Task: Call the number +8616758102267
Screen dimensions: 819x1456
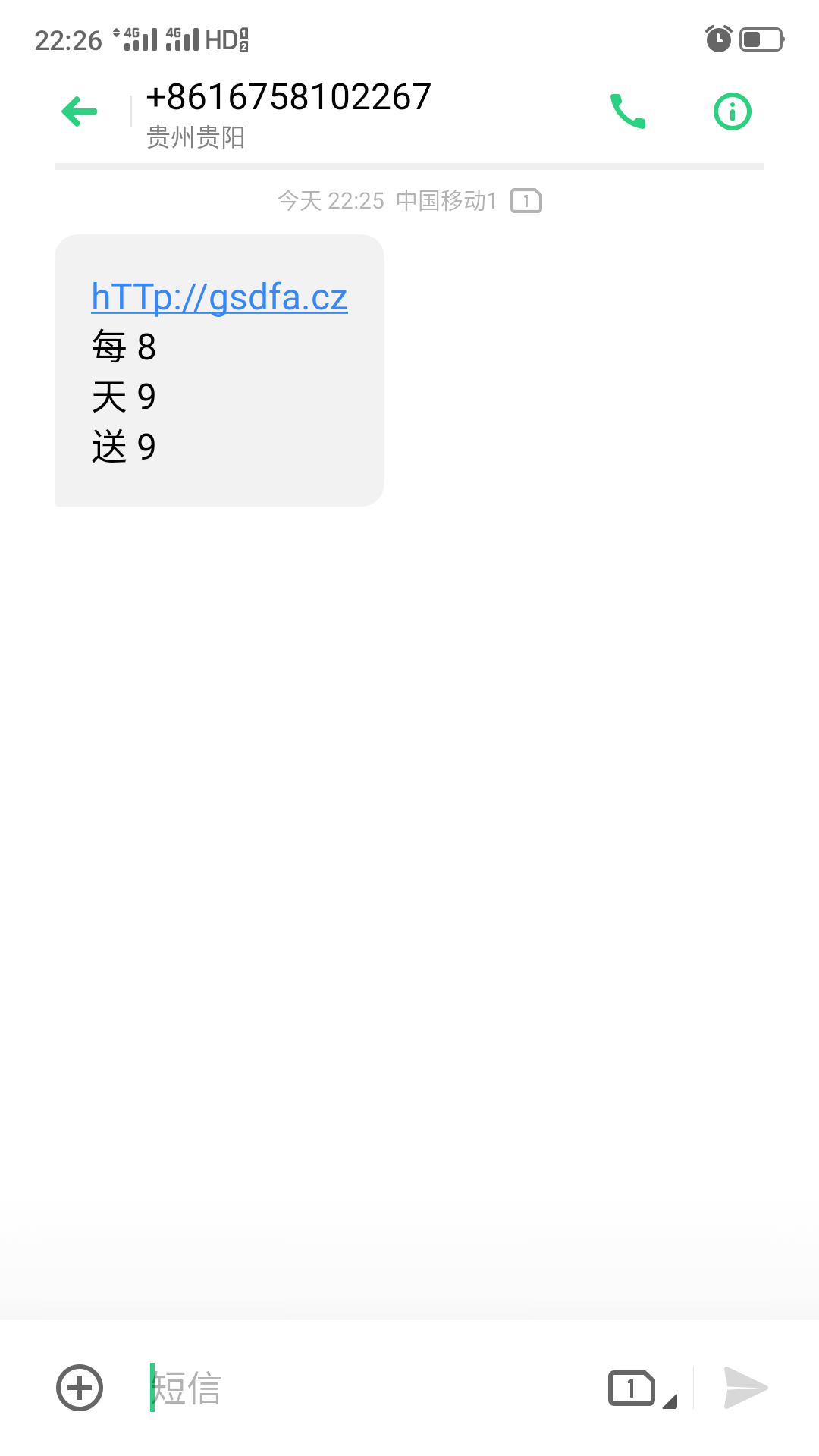Action: click(628, 111)
